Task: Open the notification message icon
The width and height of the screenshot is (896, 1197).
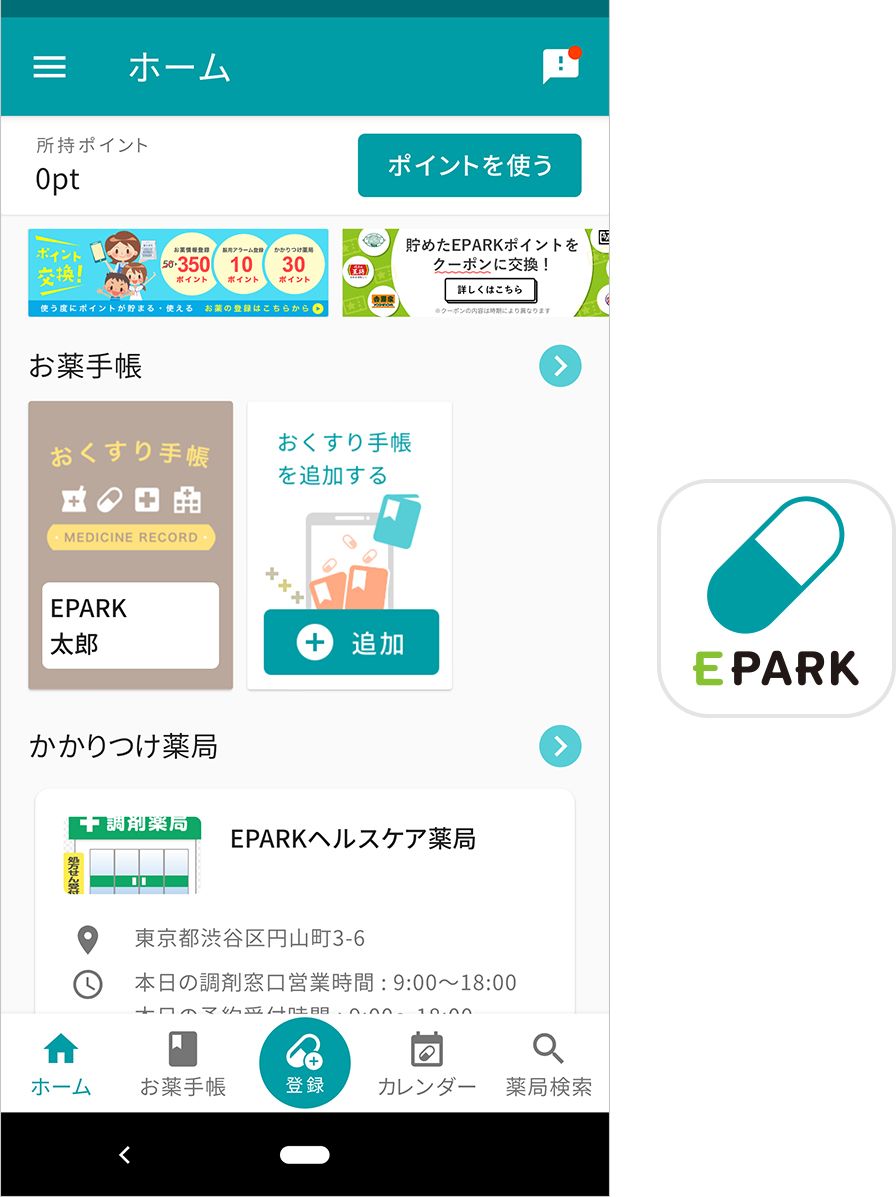Action: [561, 66]
